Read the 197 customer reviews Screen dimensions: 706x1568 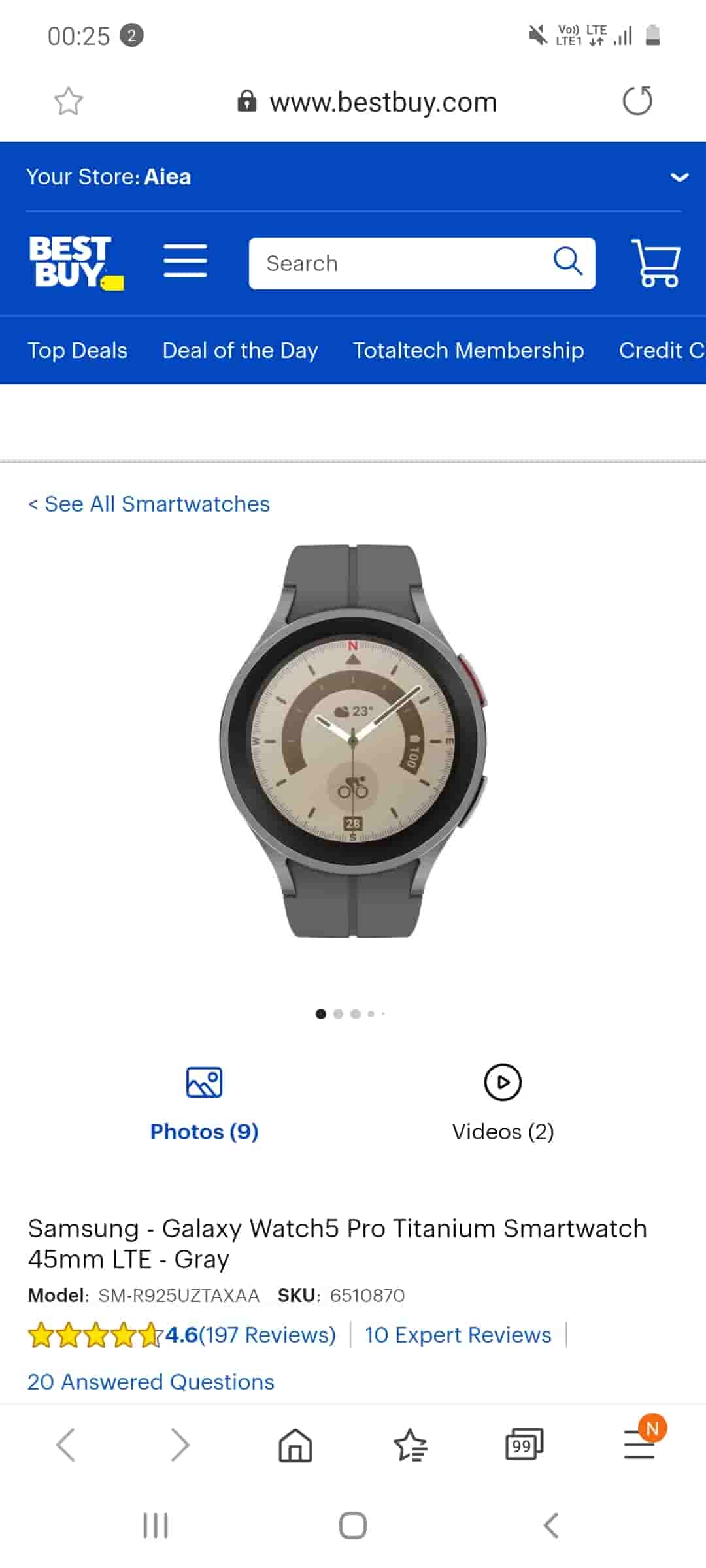click(266, 1335)
